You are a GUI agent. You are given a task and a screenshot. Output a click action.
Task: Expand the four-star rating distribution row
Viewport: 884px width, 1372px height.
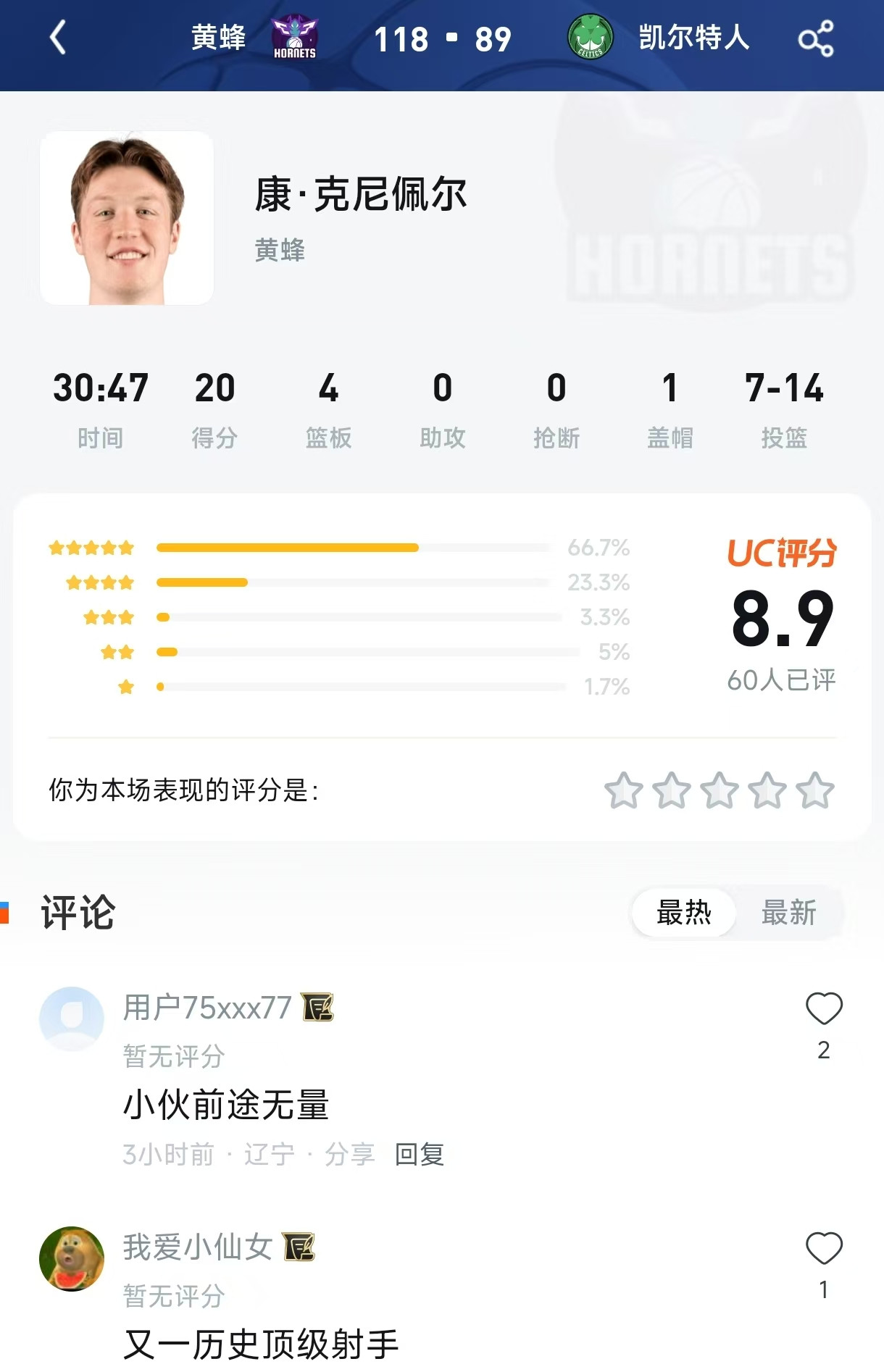click(x=355, y=582)
